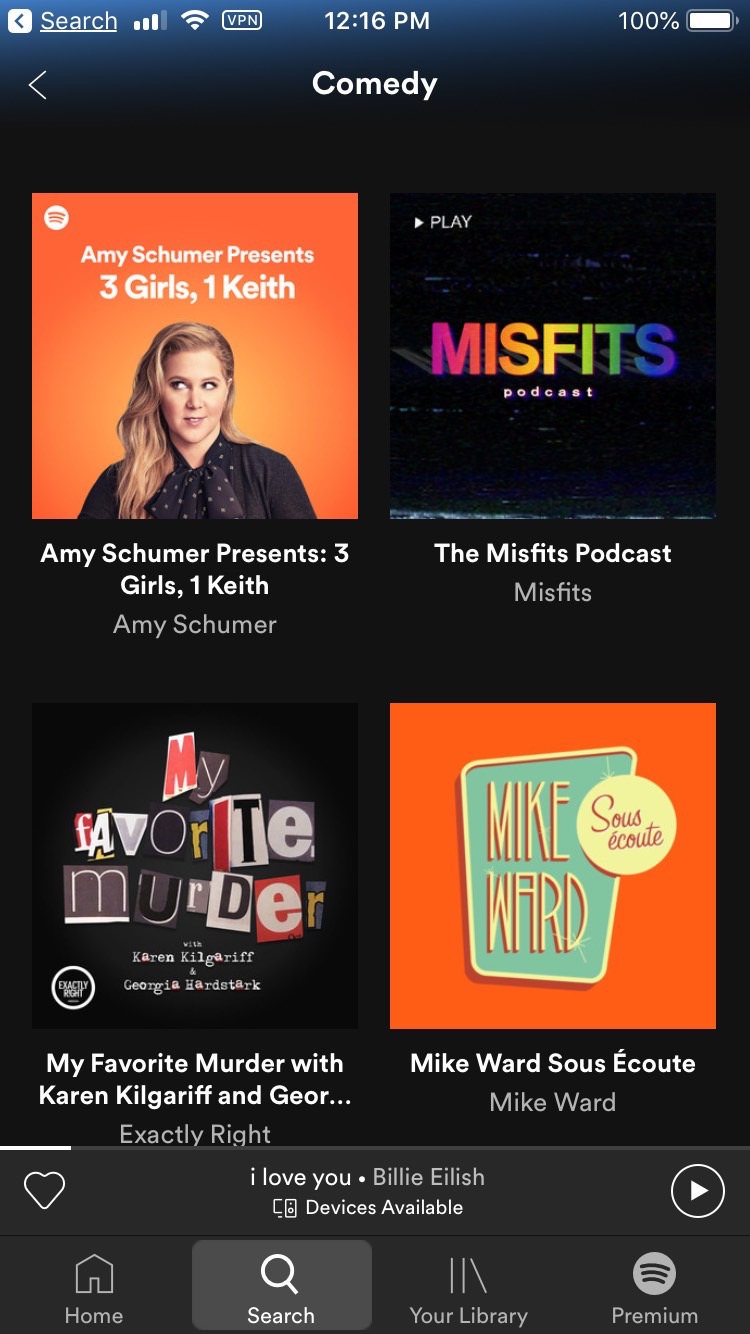The height and width of the screenshot is (1334, 750).
Task: Open My Favorite Murder podcast
Action: (x=195, y=866)
